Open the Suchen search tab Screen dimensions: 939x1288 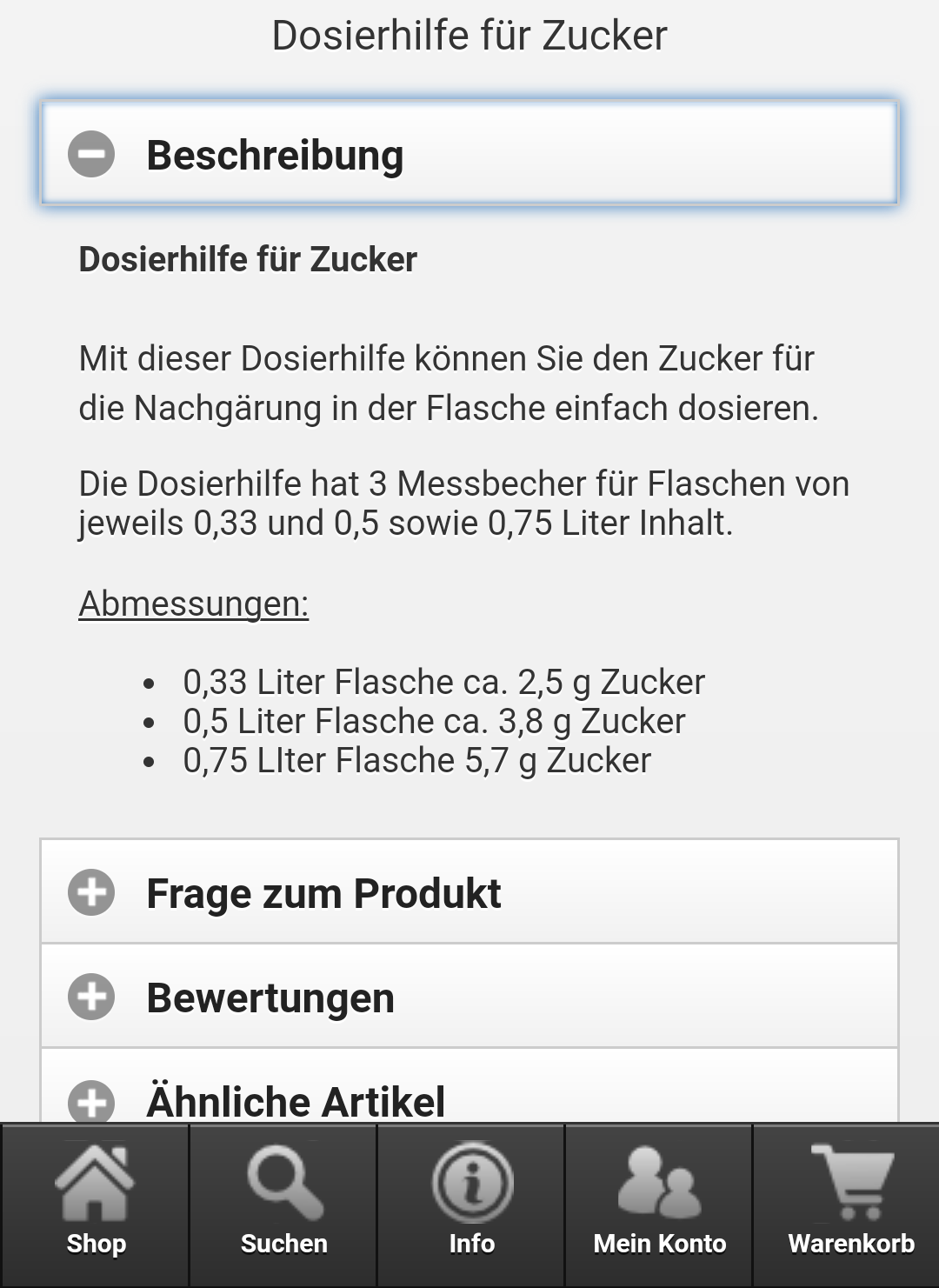click(x=284, y=1205)
